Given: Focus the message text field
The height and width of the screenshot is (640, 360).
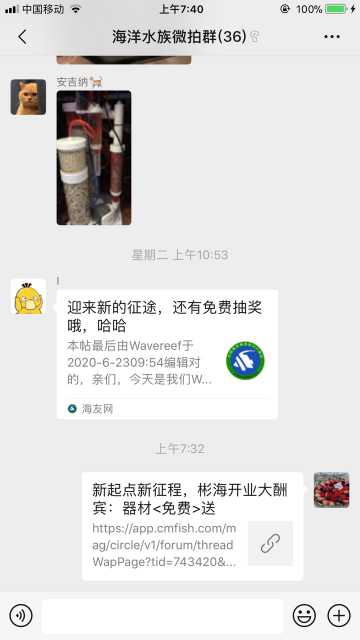Looking at the screenshot, I should point(162,616).
